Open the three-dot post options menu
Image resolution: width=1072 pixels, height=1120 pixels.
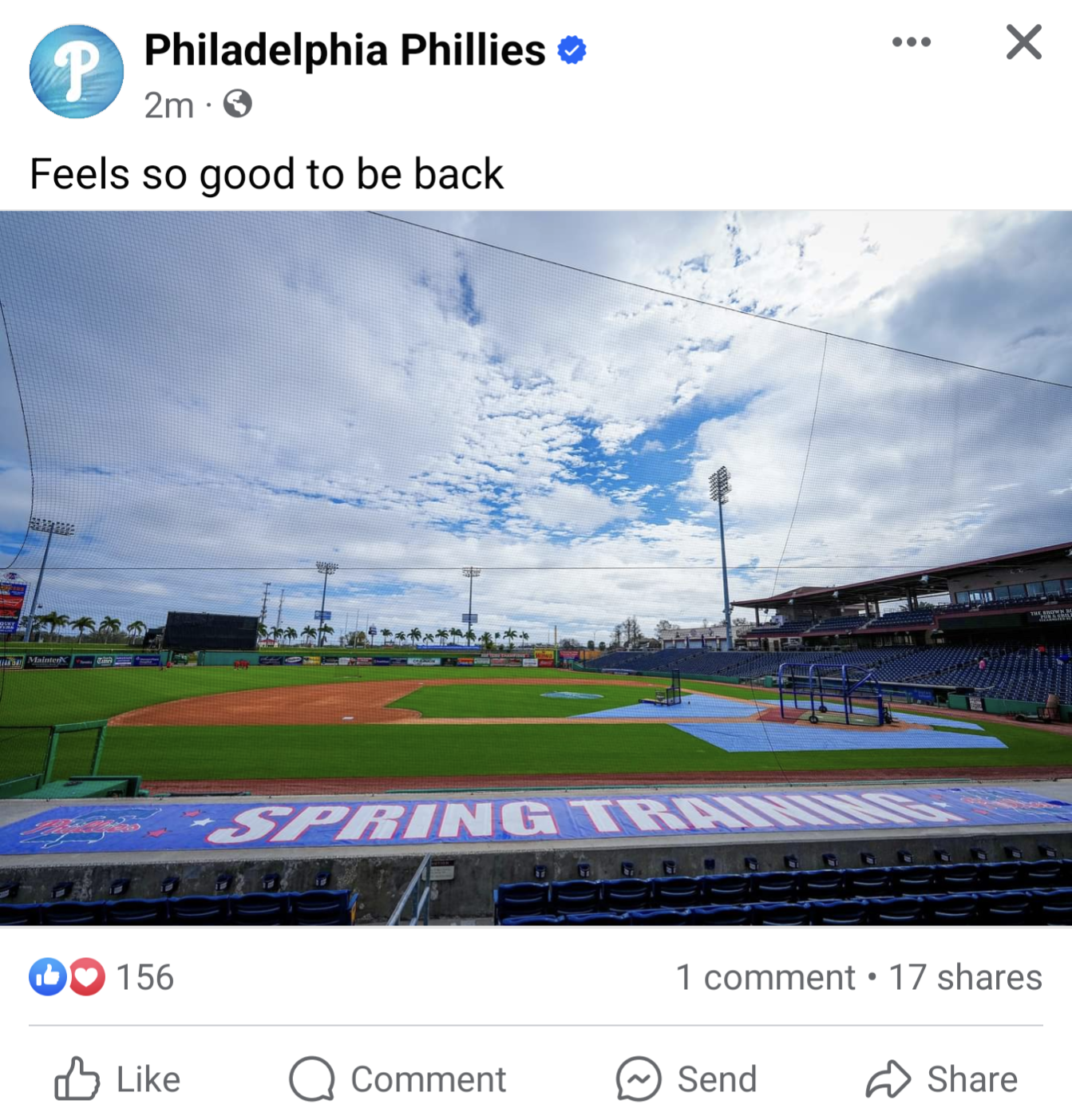coord(911,42)
